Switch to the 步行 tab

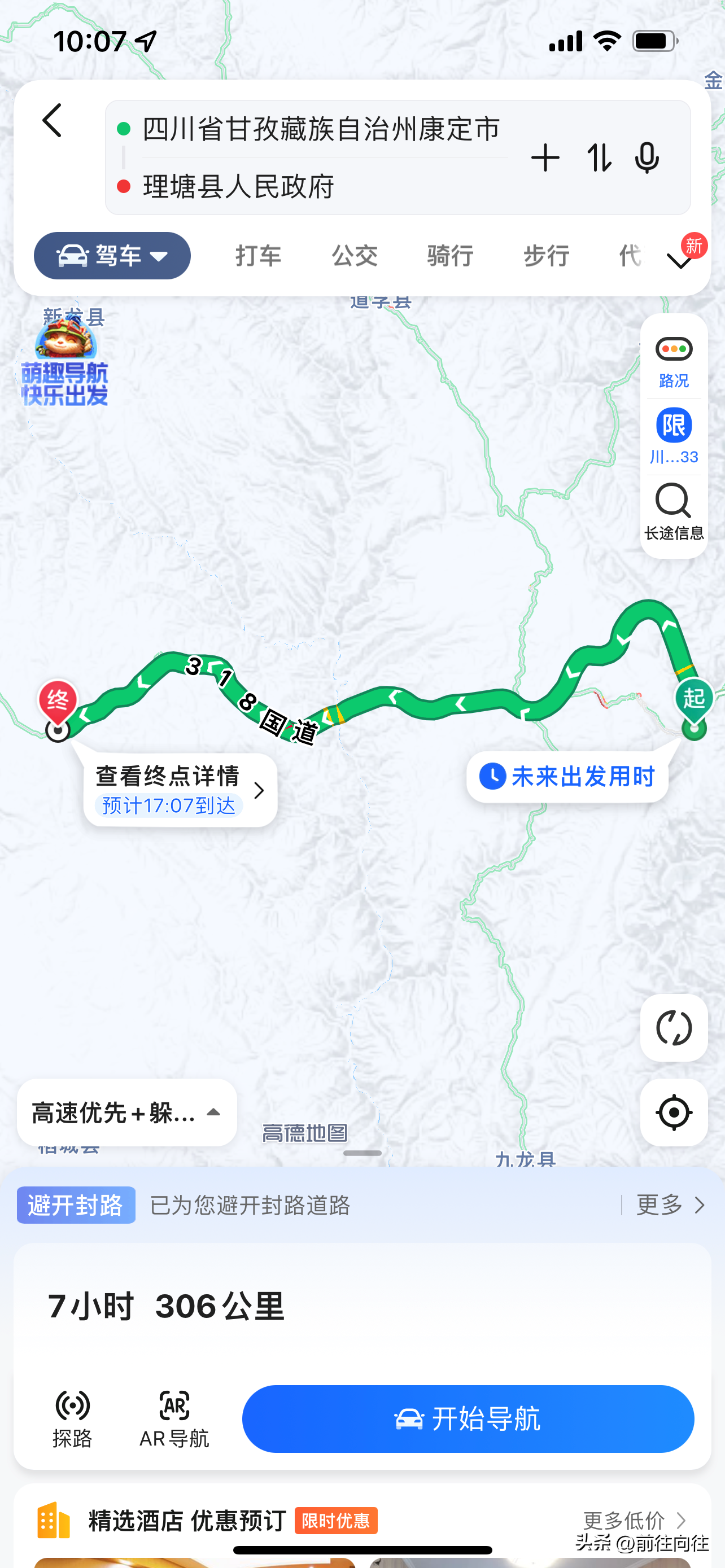pos(546,256)
